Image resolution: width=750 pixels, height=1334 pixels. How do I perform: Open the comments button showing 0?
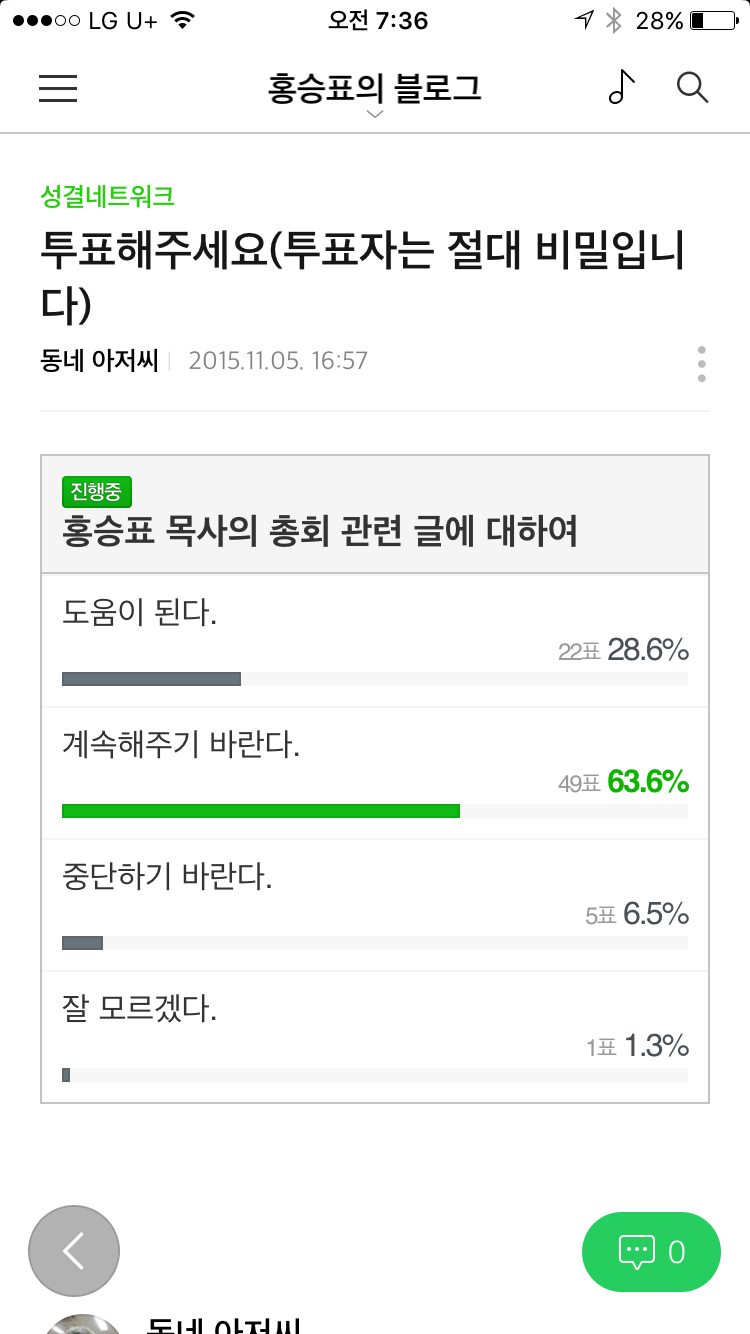(651, 1252)
